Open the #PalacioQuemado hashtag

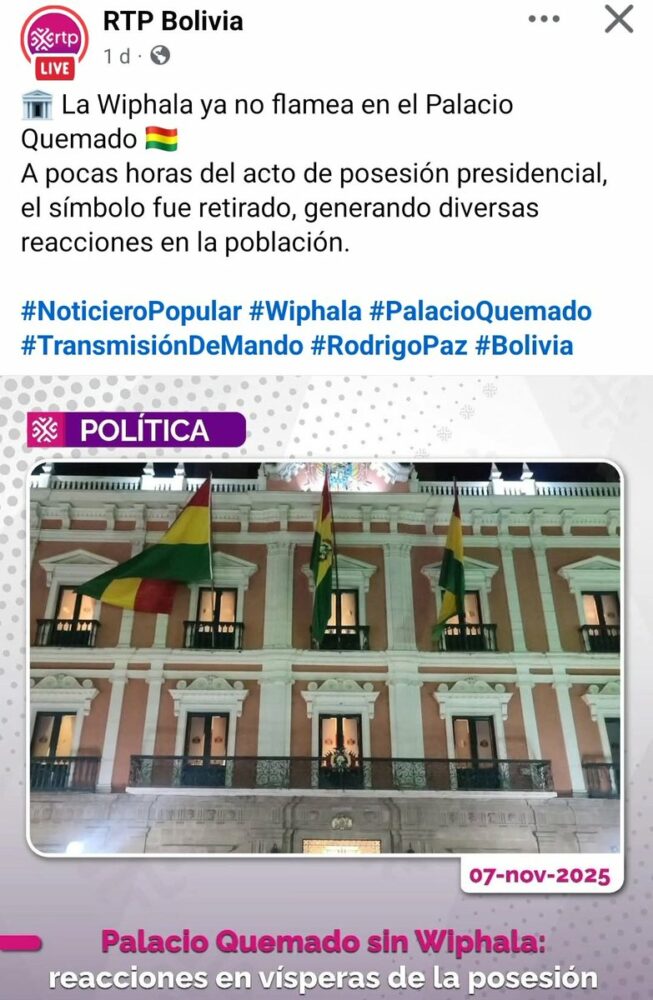[x=480, y=311]
